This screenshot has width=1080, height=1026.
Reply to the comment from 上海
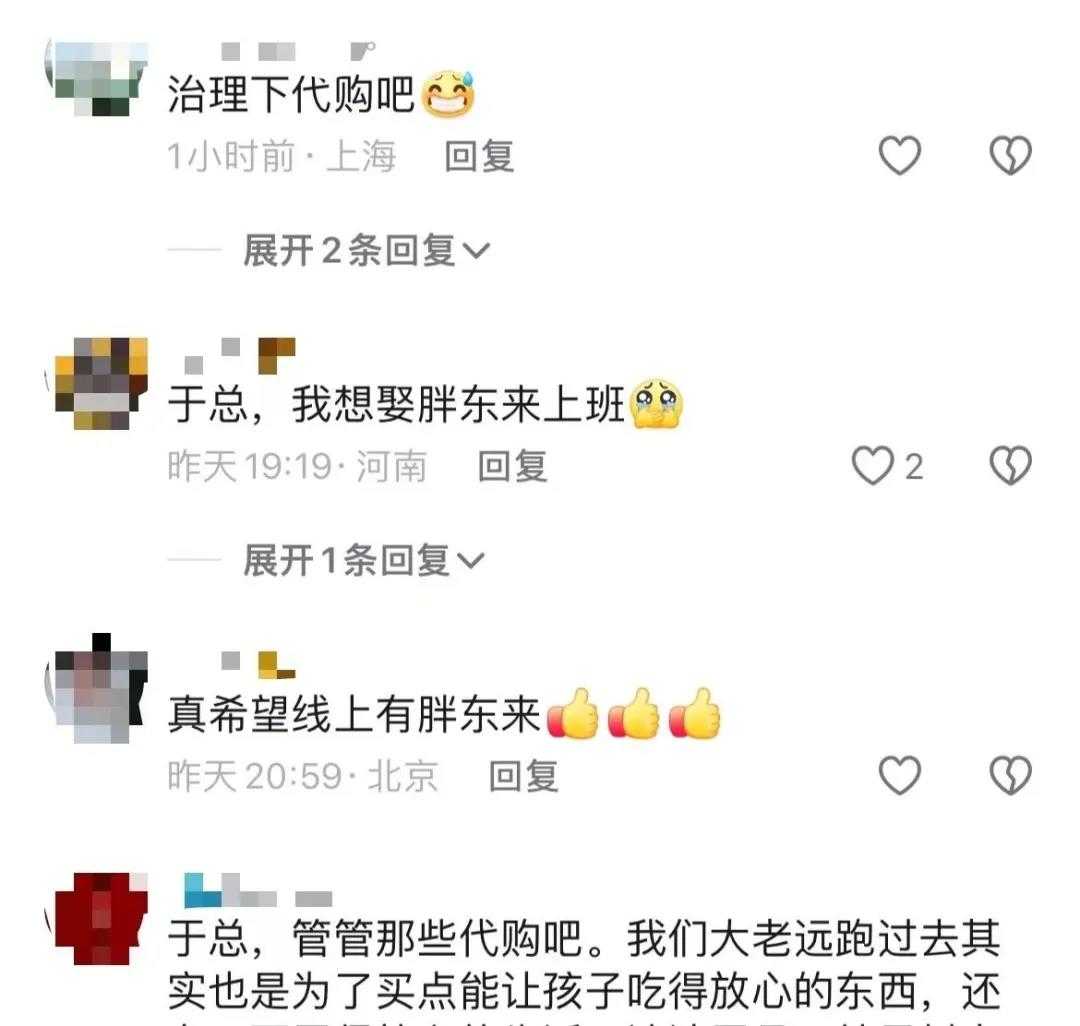point(479,156)
